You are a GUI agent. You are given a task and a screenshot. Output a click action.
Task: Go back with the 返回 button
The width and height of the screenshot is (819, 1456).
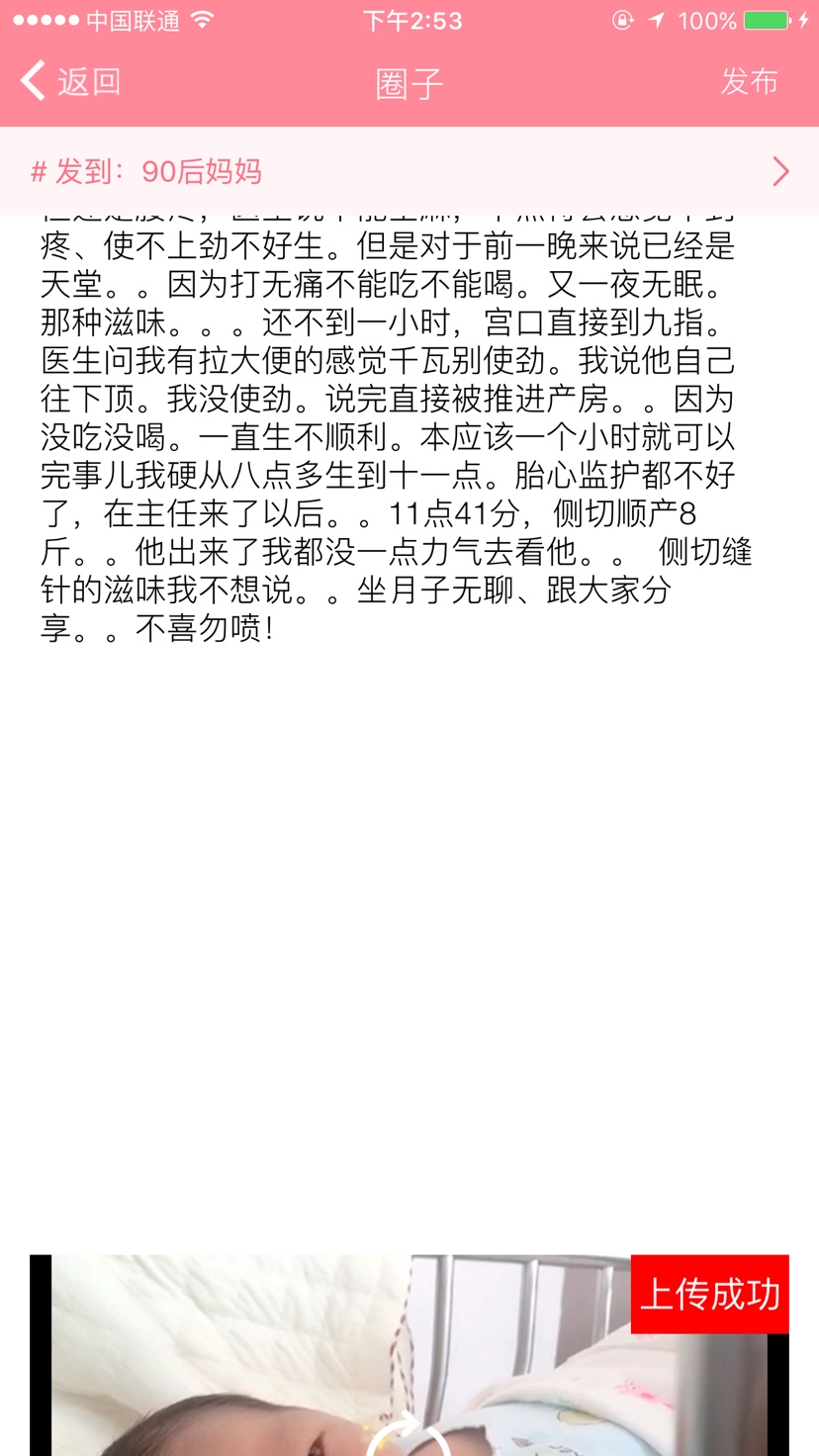(x=71, y=81)
